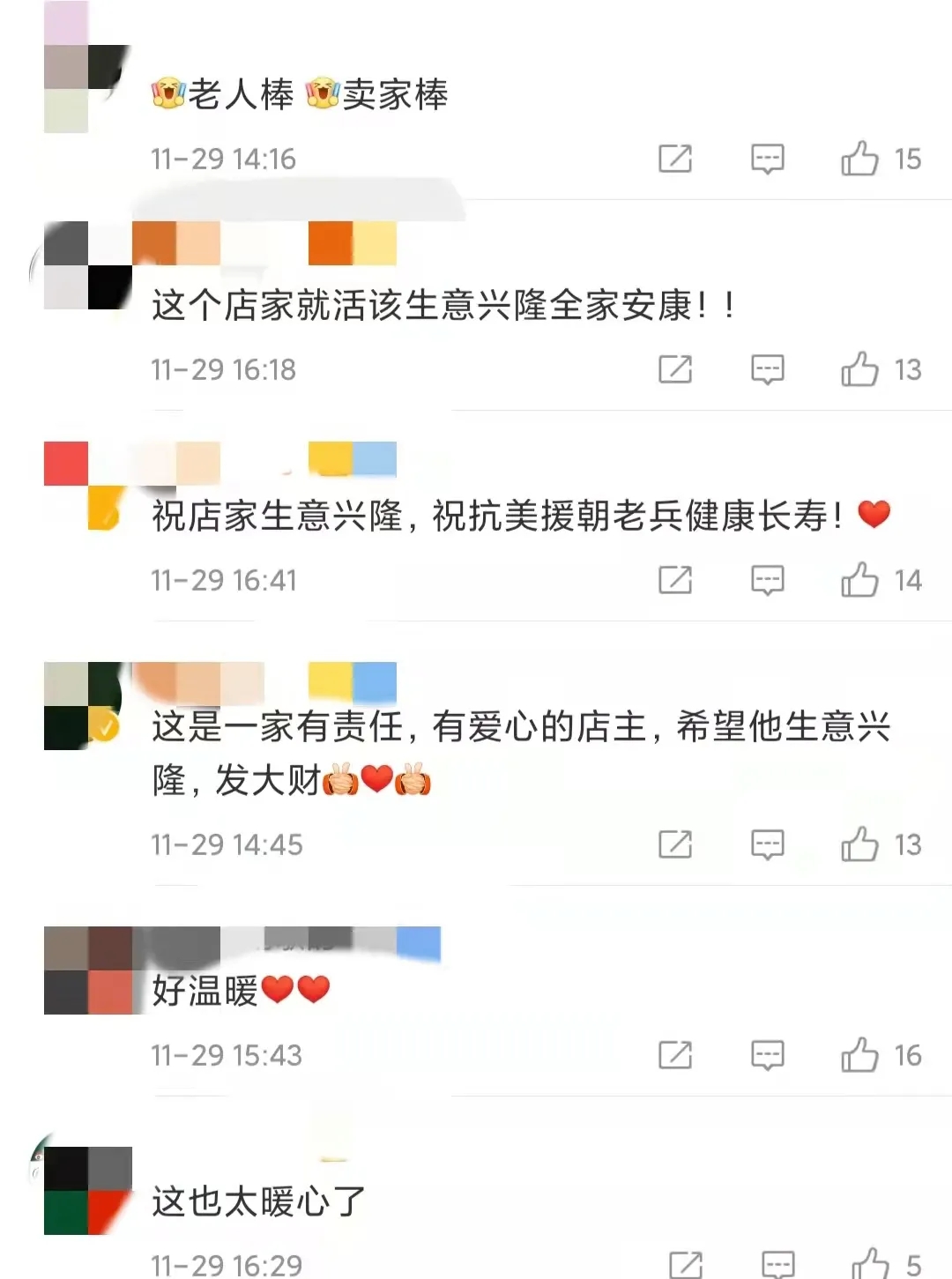The image size is (952, 1279).
Task: Reply to the comment '这也太暖心了'
Action: click(777, 1265)
